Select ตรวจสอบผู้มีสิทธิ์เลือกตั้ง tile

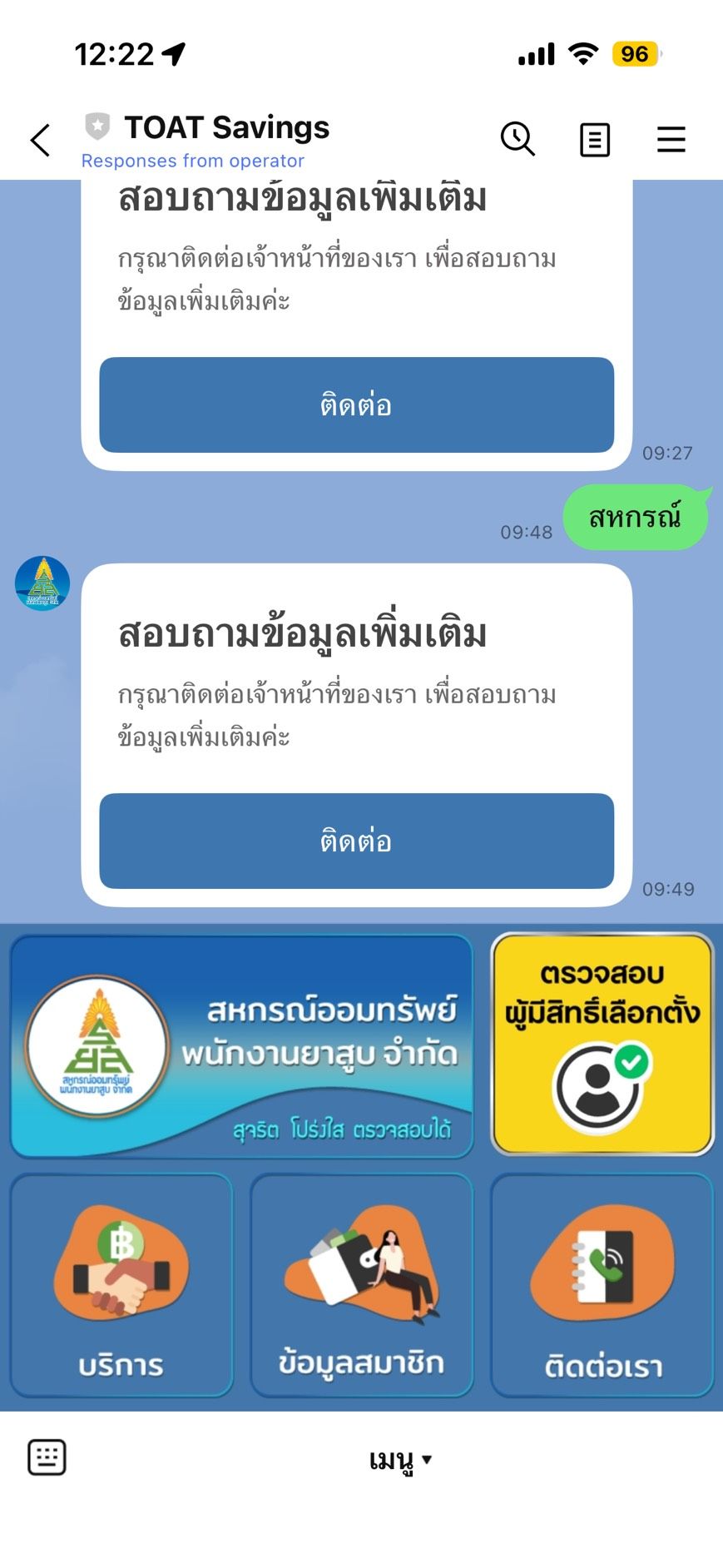click(602, 1044)
